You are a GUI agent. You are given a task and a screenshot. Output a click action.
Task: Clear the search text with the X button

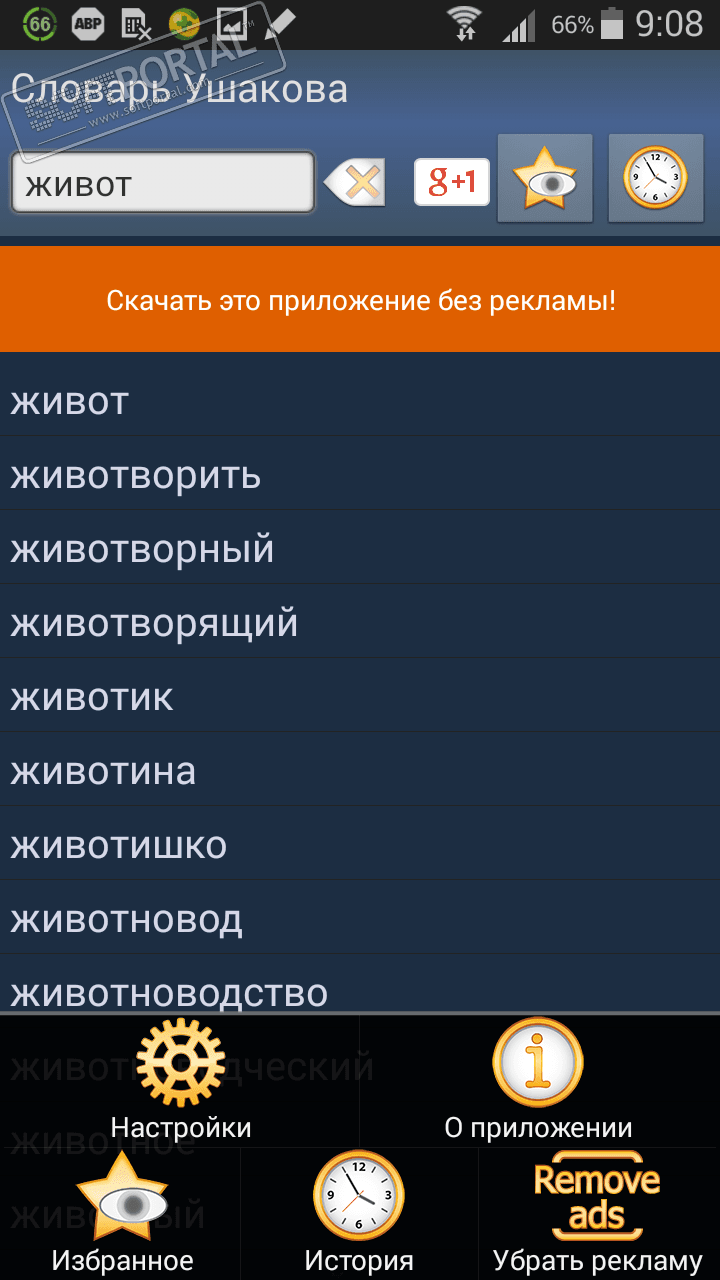(356, 183)
